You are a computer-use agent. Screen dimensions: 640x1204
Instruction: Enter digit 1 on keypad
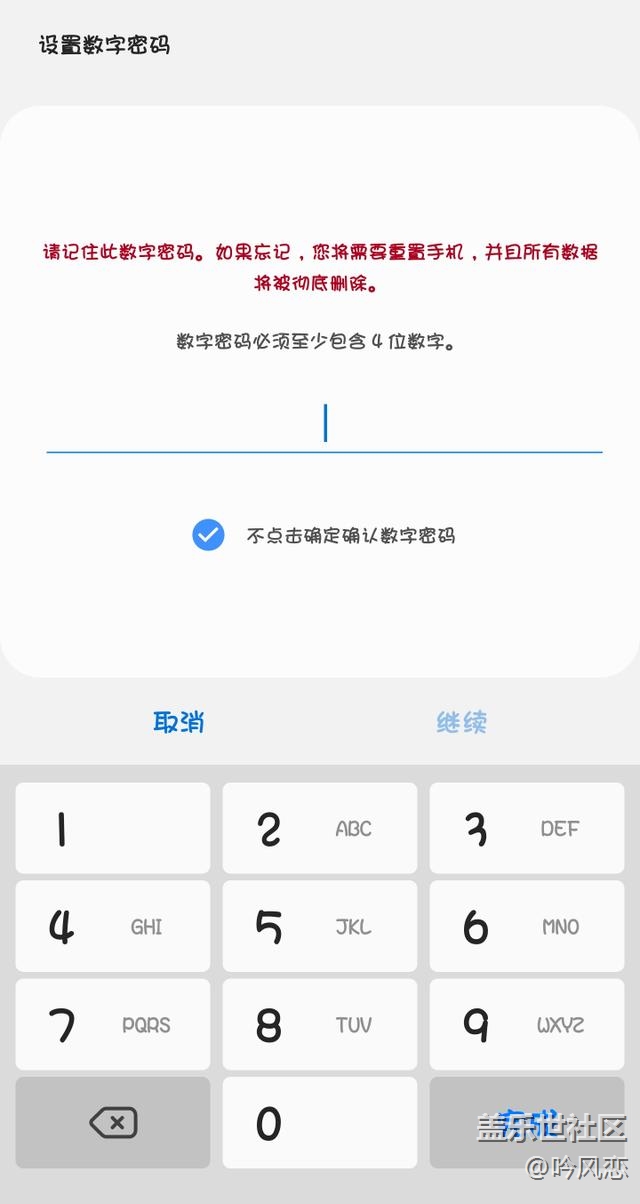coord(113,828)
